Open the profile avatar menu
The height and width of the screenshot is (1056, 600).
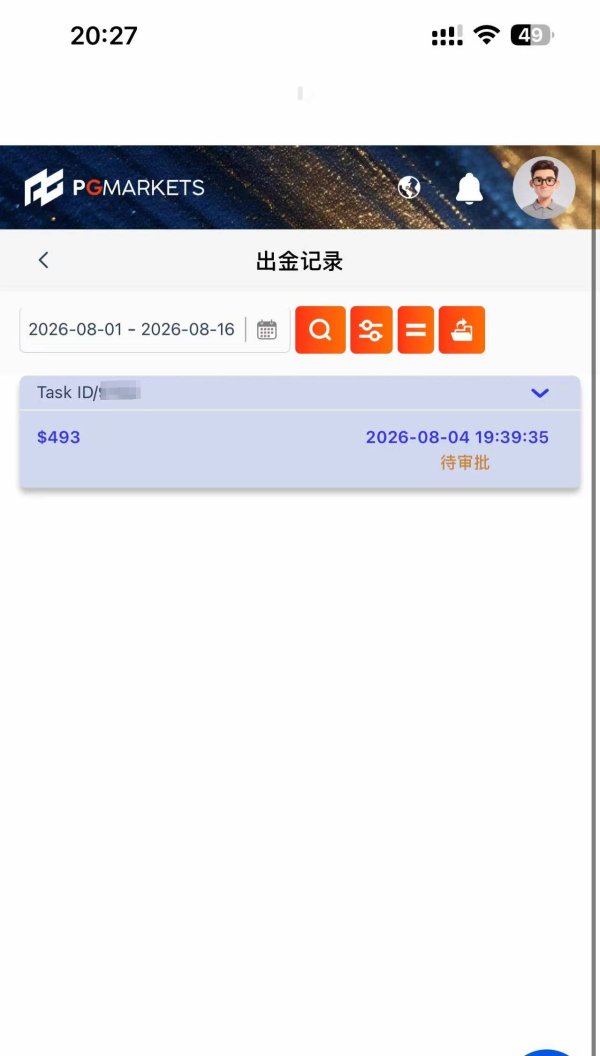click(544, 188)
